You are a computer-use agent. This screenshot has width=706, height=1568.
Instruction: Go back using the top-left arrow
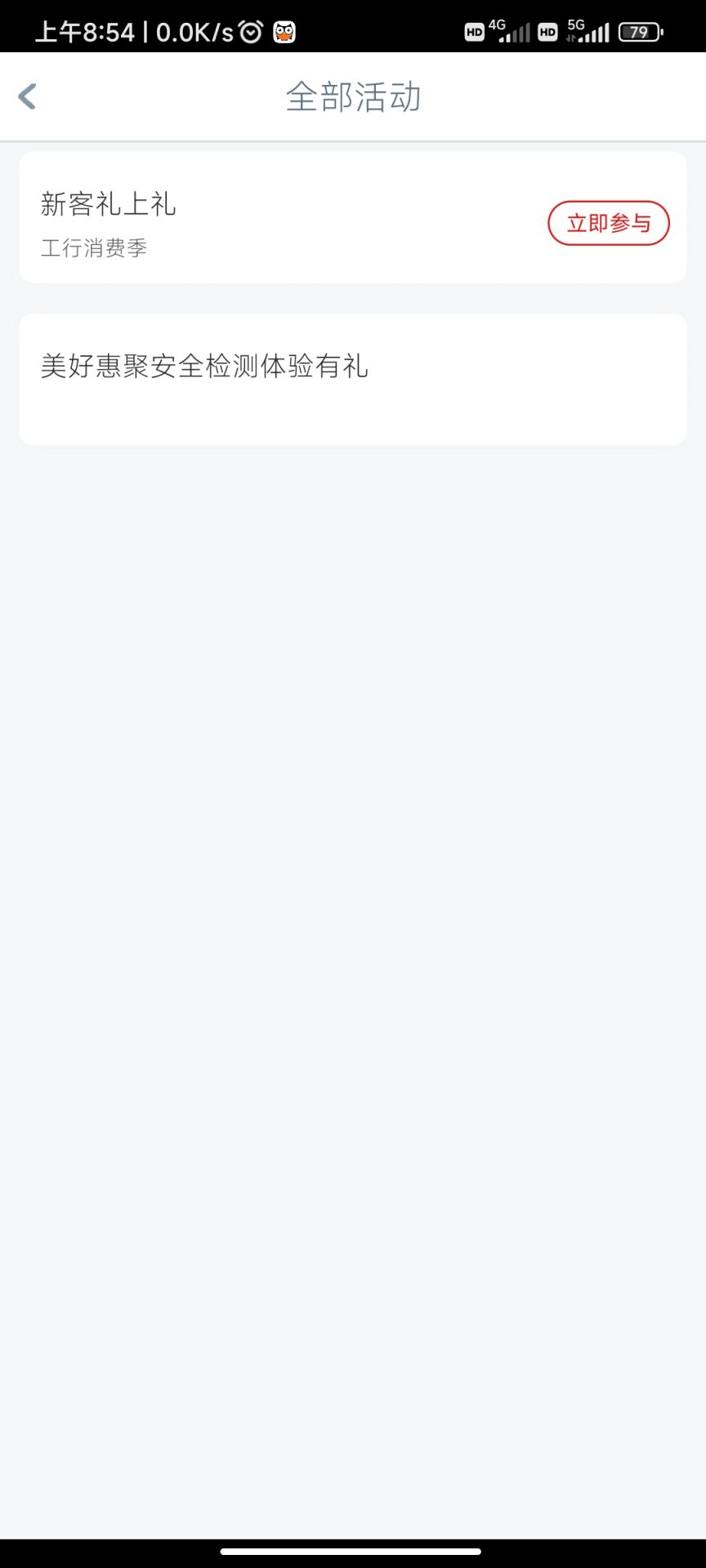(28, 96)
